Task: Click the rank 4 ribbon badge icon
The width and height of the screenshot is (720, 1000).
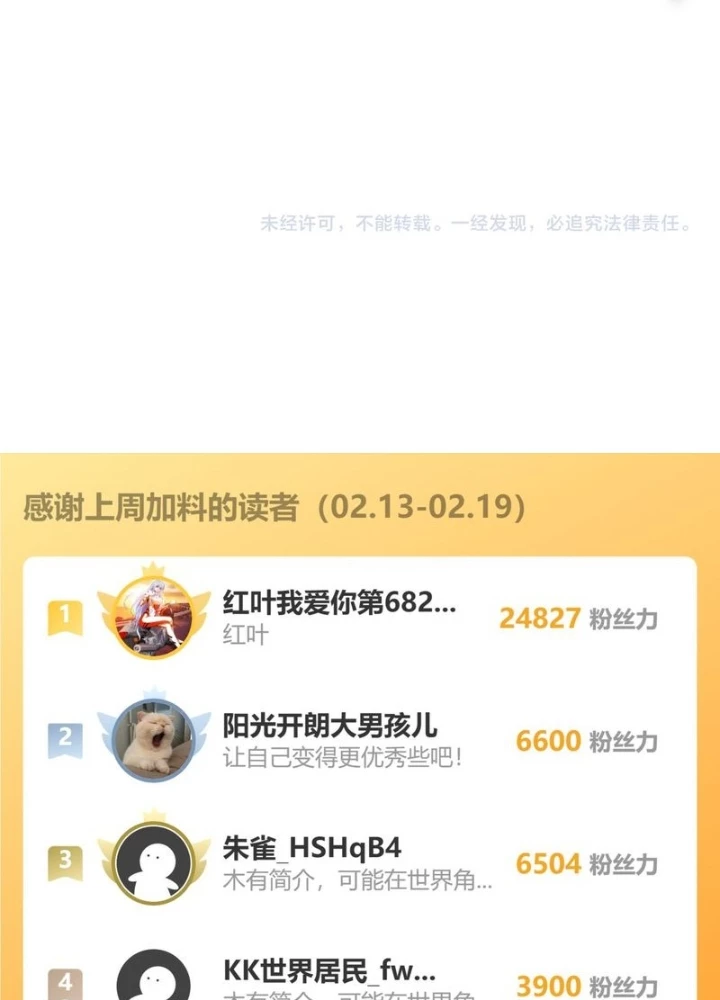Action: [65, 983]
